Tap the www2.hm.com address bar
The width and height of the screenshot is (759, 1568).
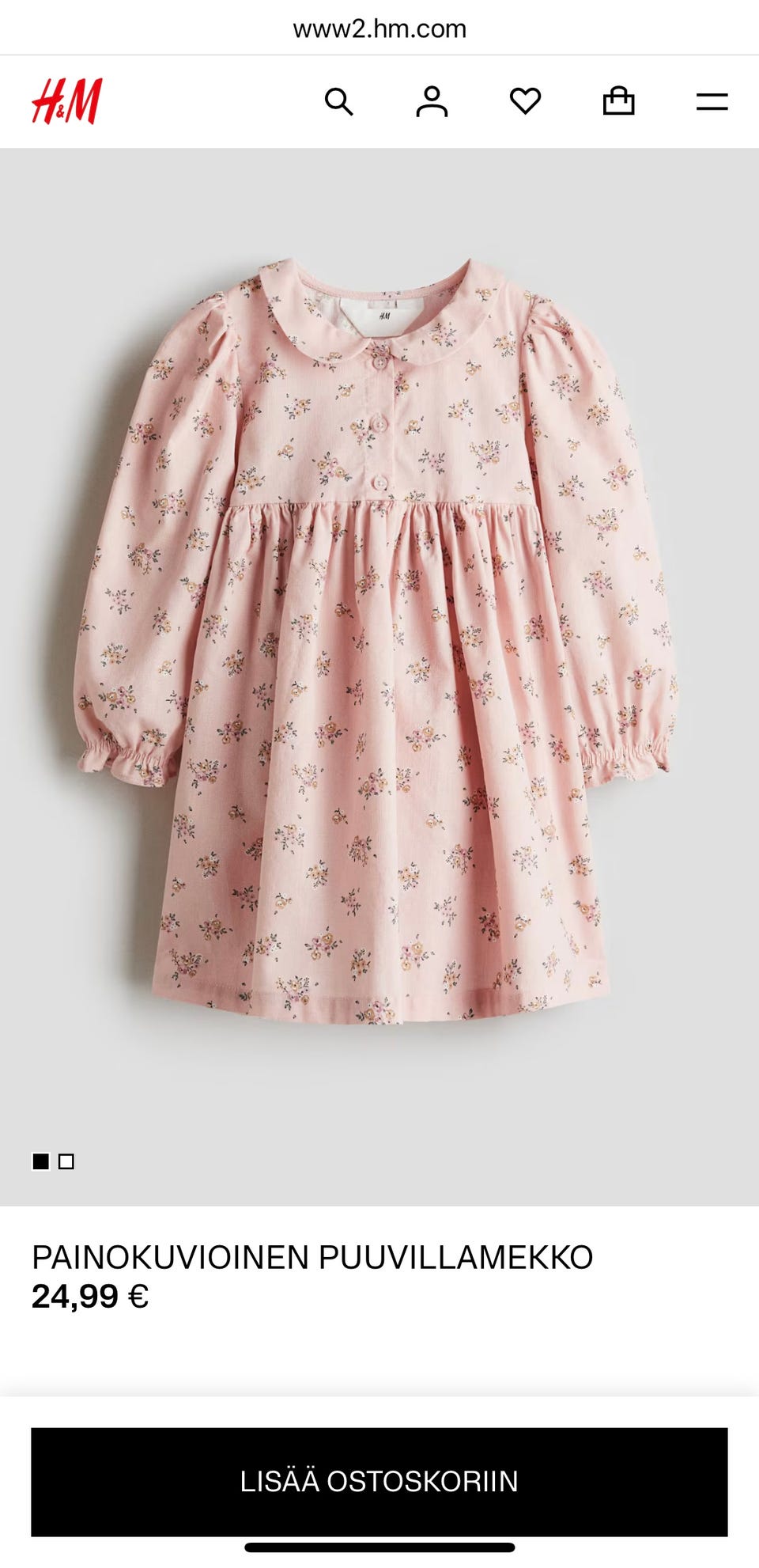coord(379,28)
